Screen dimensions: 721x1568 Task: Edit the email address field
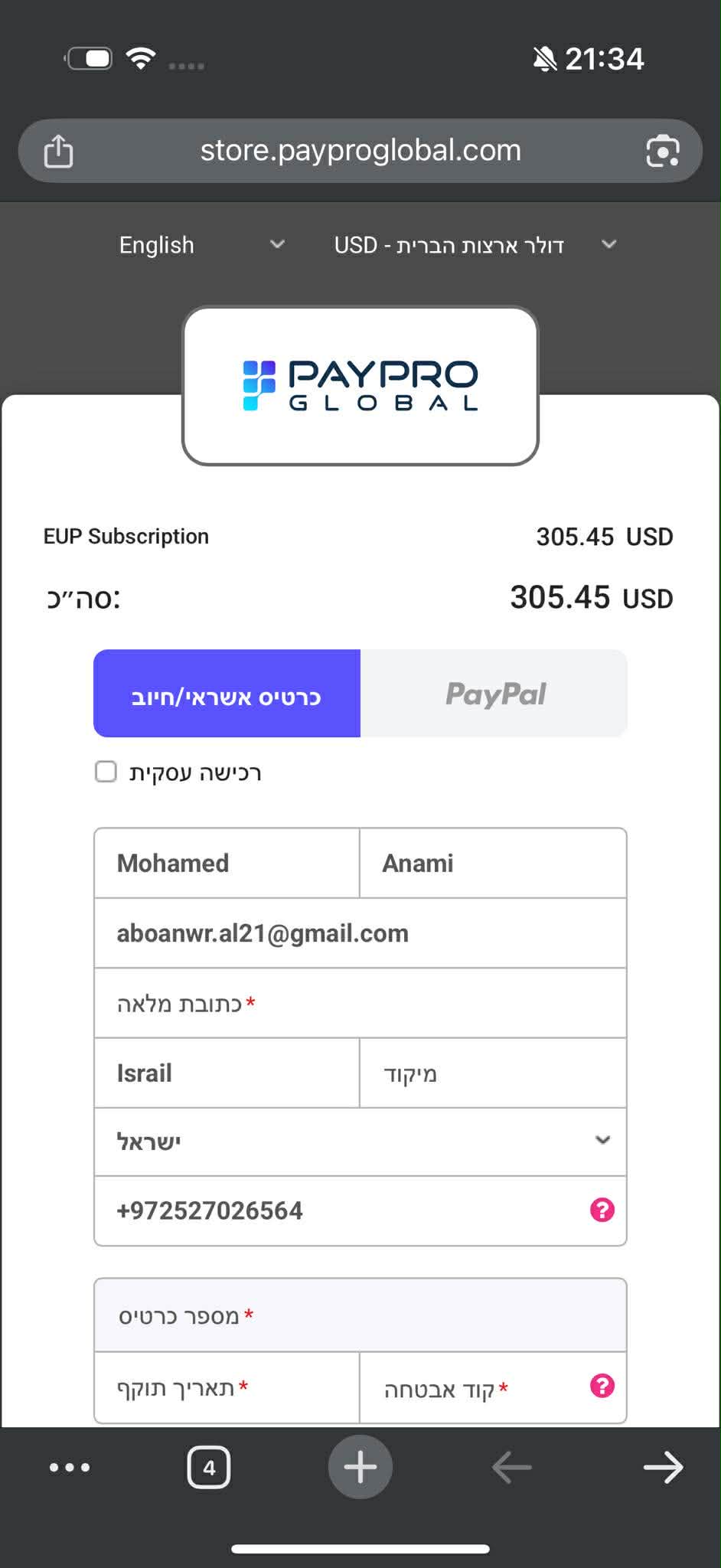pyautogui.click(x=360, y=933)
